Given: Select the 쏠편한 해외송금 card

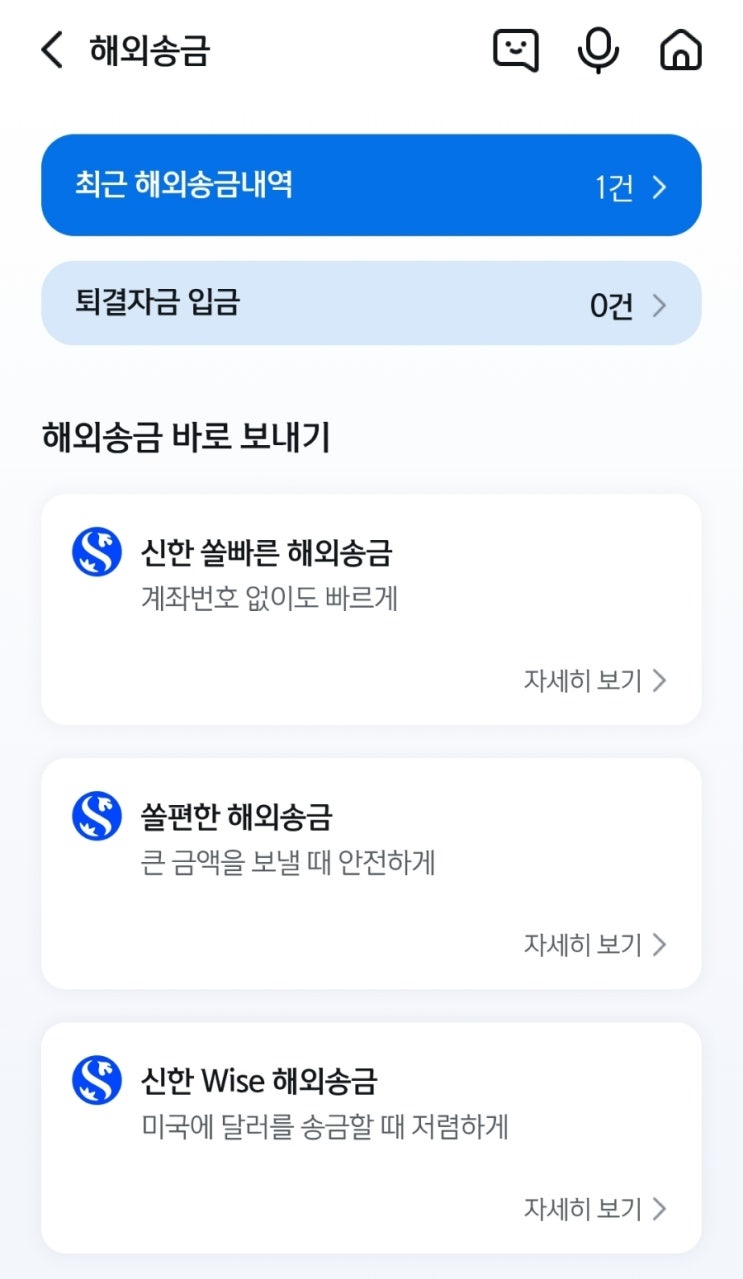Looking at the screenshot, I should (371, 870).
